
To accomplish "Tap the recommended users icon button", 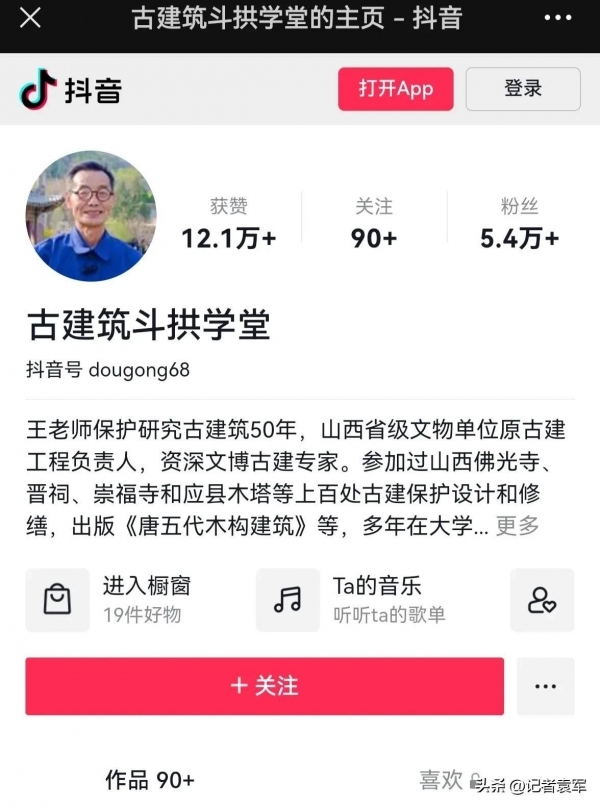I will point(542,600).
